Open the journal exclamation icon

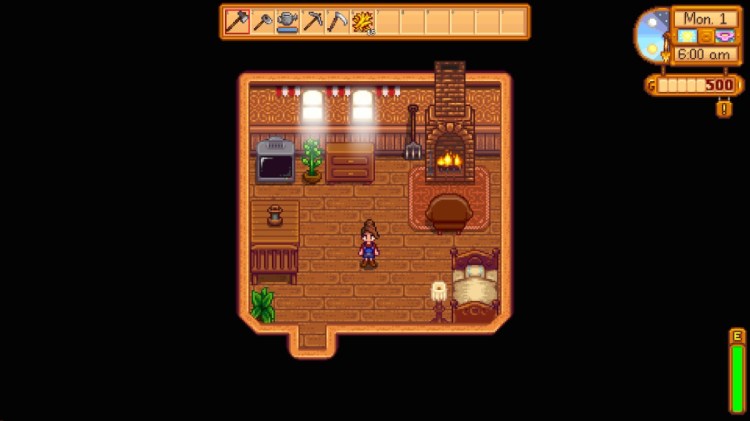click(724, 108)
